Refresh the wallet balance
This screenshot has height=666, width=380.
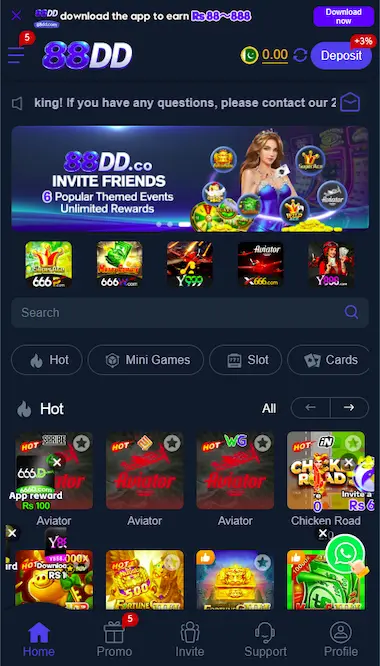click(x=300, y=55)
